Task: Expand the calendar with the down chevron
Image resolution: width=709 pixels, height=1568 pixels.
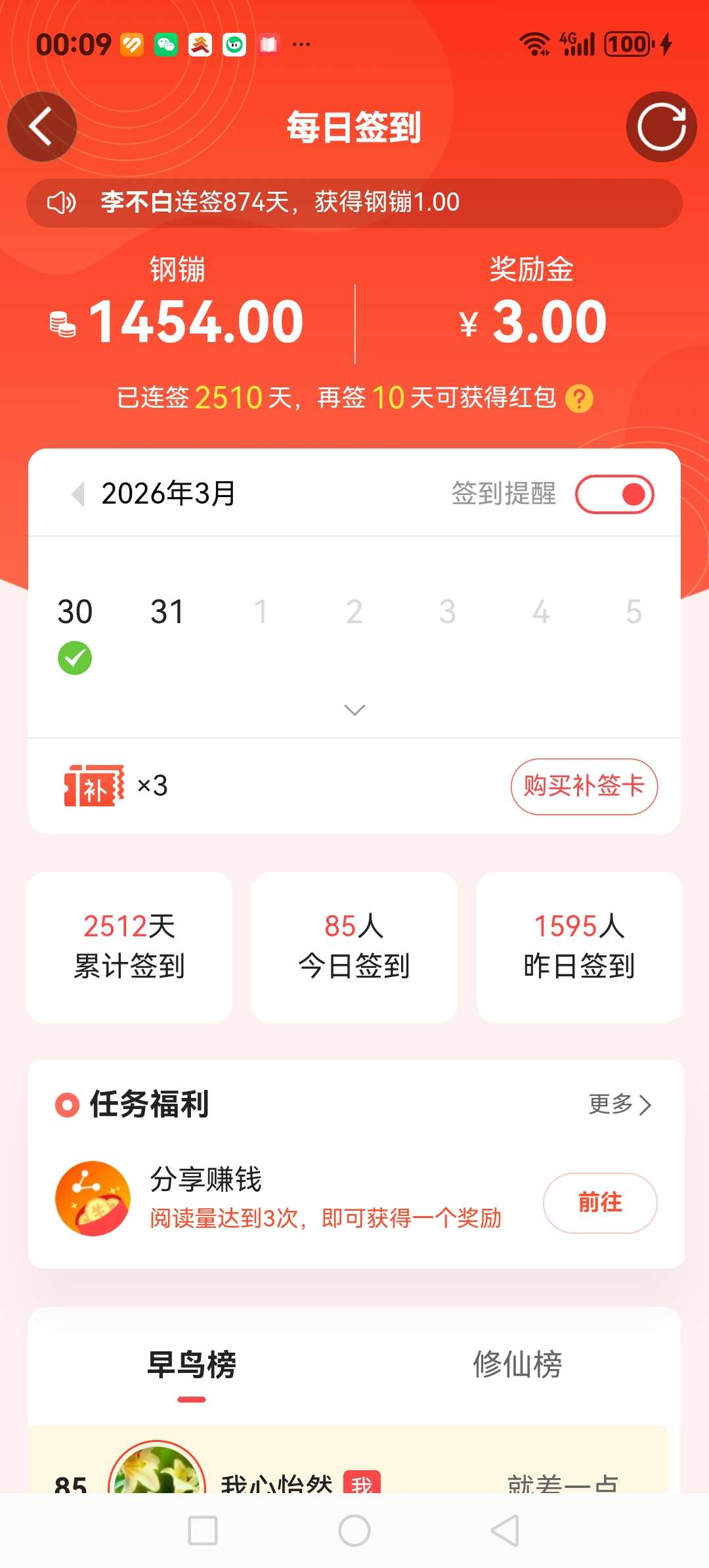Action: pyautogui.click(x=354, y=710)
